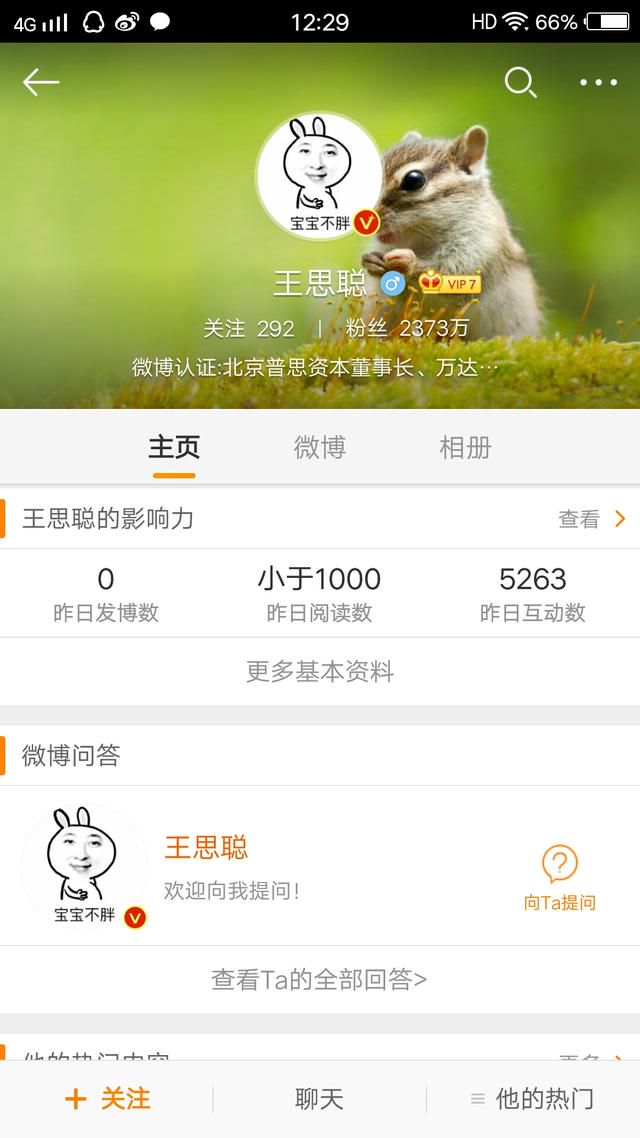Open the 他的热门 menu
This screenshot has height=1138, width=640.
pos(532,1099)
